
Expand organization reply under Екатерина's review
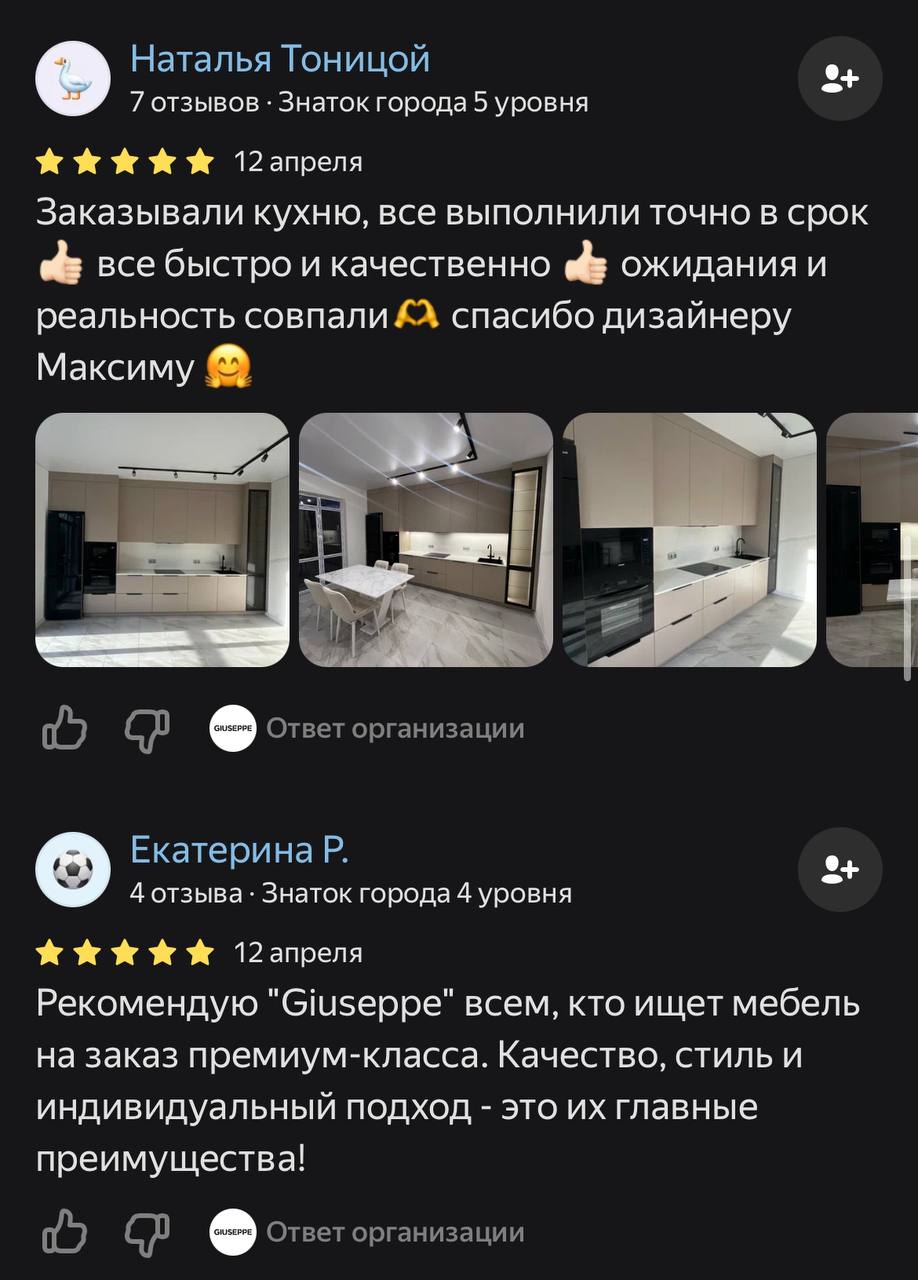394,1233
